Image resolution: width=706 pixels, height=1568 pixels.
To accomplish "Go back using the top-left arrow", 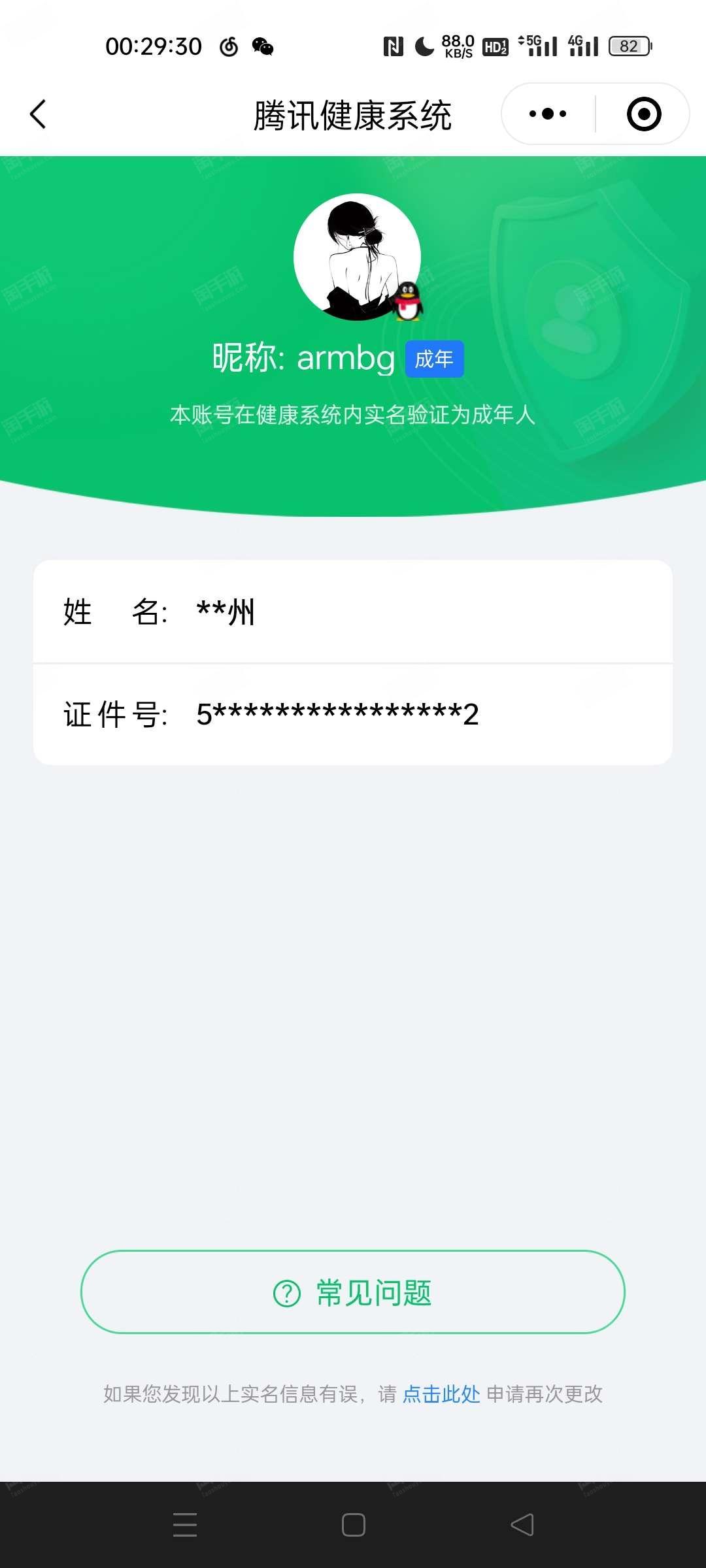I will coord(39,114).
